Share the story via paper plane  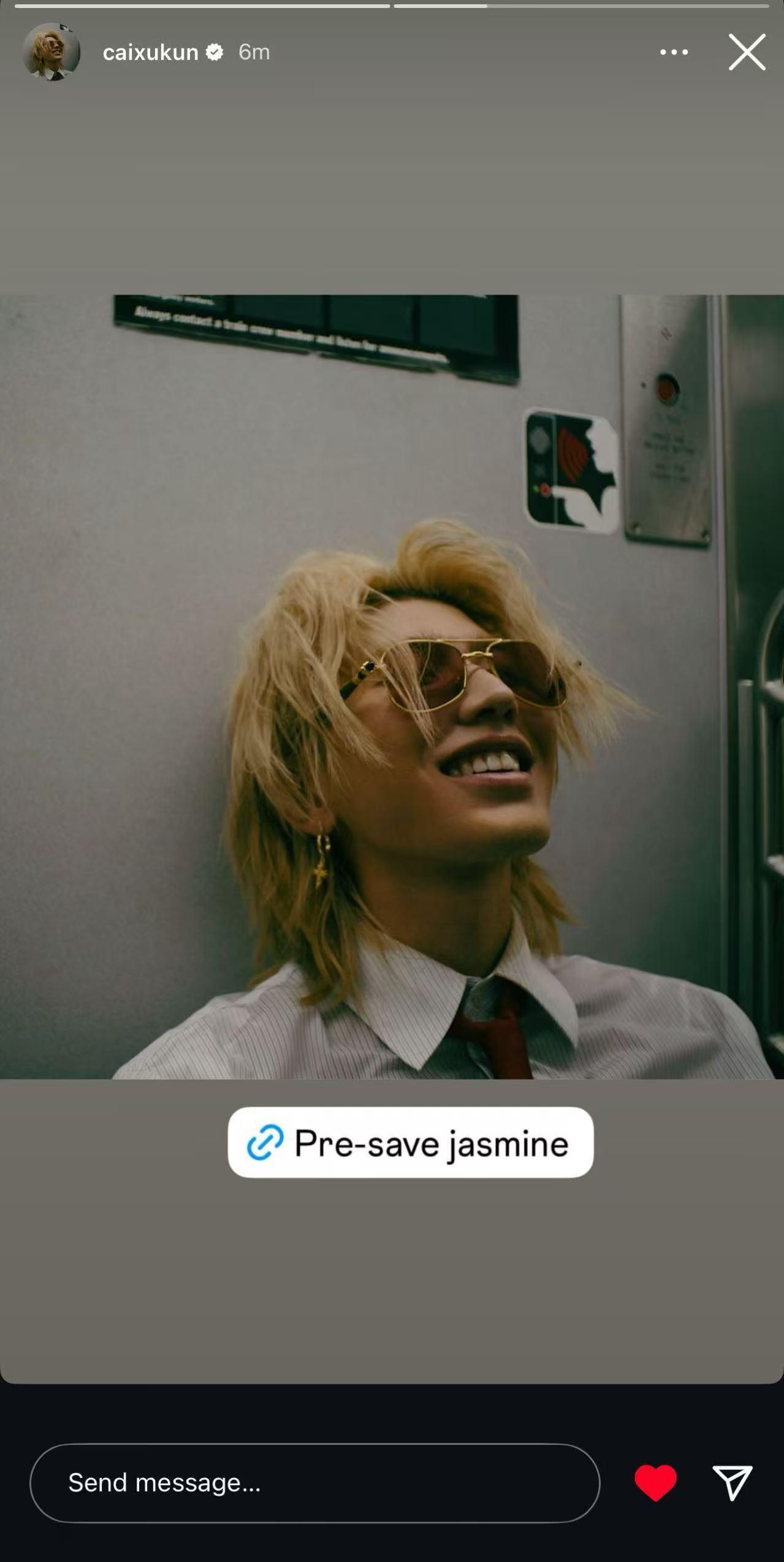click(x=733, y=1483)
